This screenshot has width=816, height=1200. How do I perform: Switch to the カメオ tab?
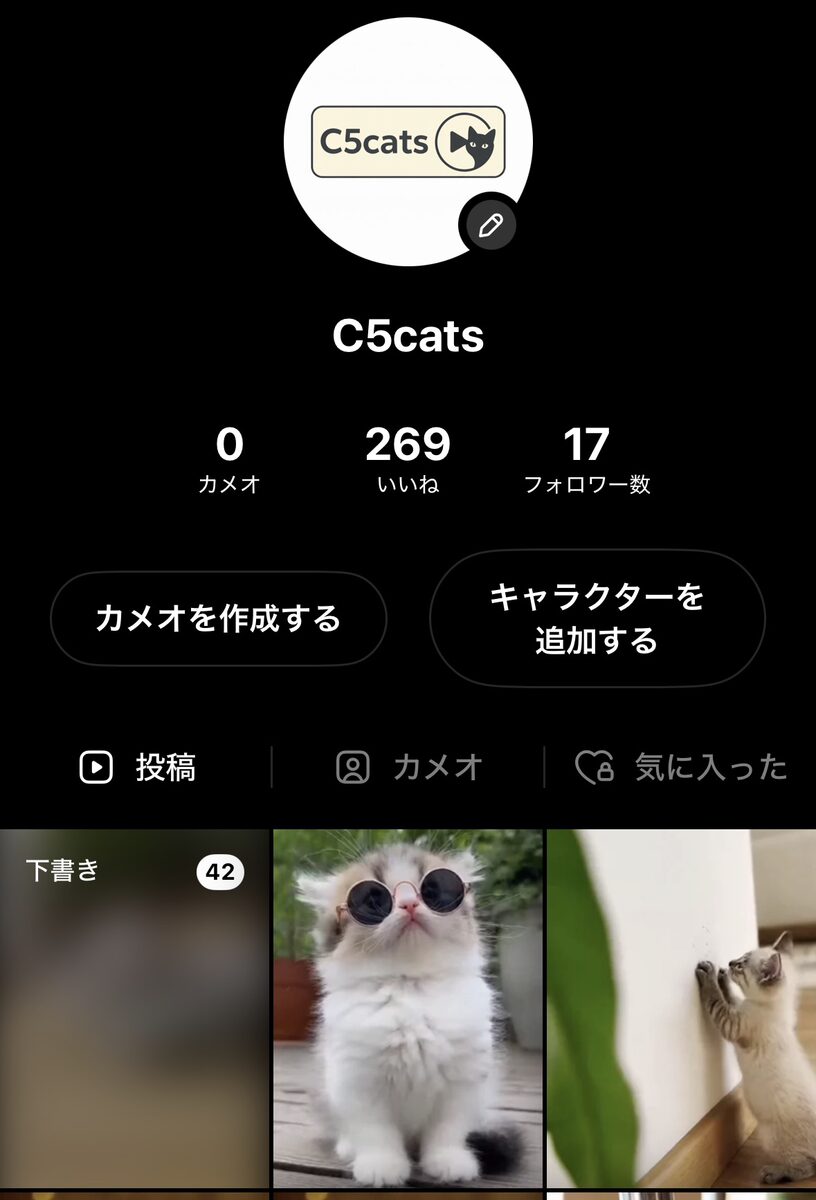click(409, 768)
